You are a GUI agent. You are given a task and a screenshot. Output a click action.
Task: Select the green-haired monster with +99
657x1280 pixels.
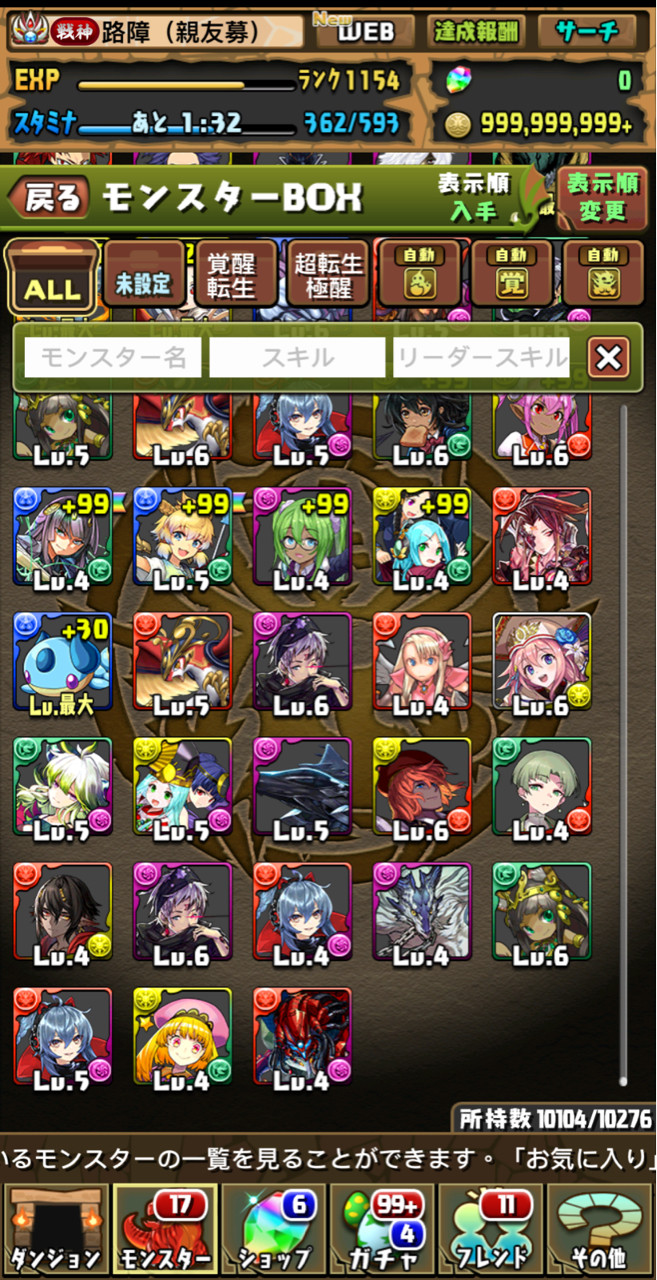302,537
